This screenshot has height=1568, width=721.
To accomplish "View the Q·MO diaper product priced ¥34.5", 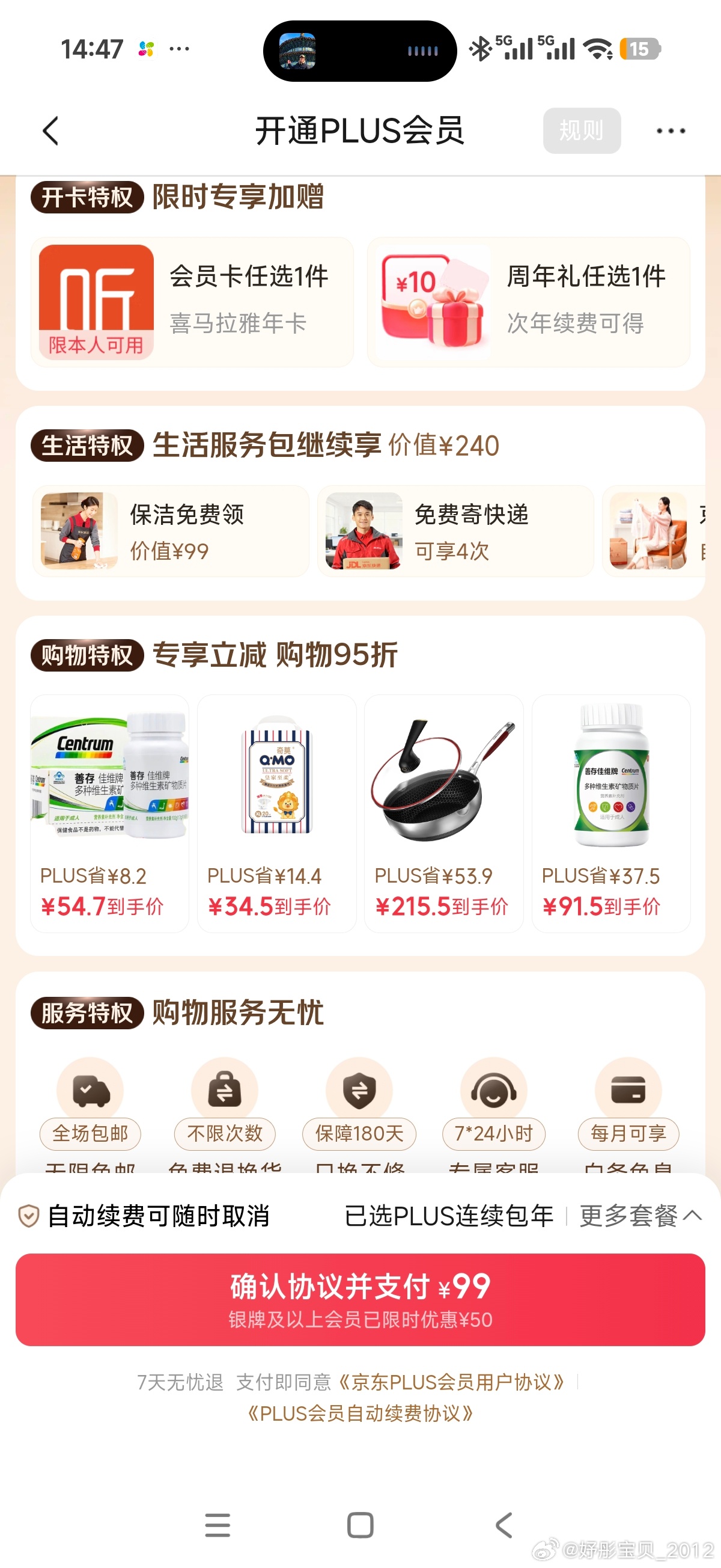I will [277, 813].
